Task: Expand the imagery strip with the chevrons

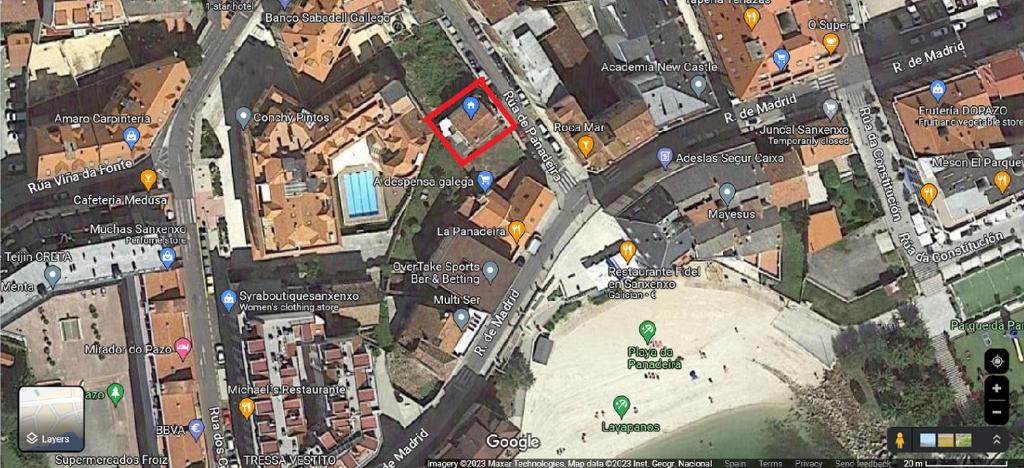Action: point(996,440)
